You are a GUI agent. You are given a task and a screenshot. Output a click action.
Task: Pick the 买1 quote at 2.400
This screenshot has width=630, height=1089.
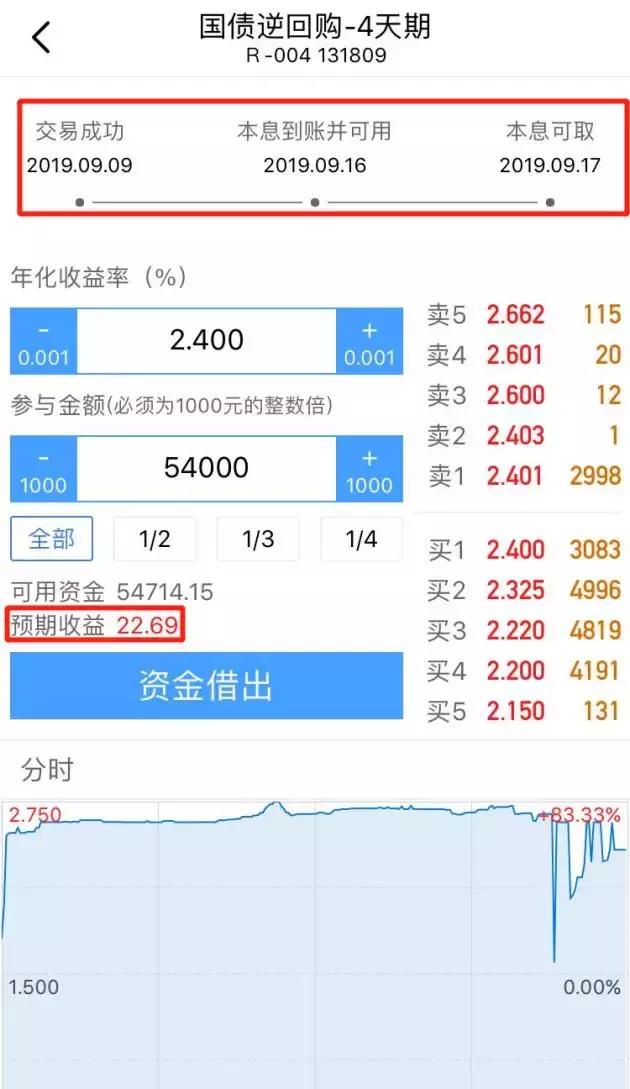(x=524, y=550)
